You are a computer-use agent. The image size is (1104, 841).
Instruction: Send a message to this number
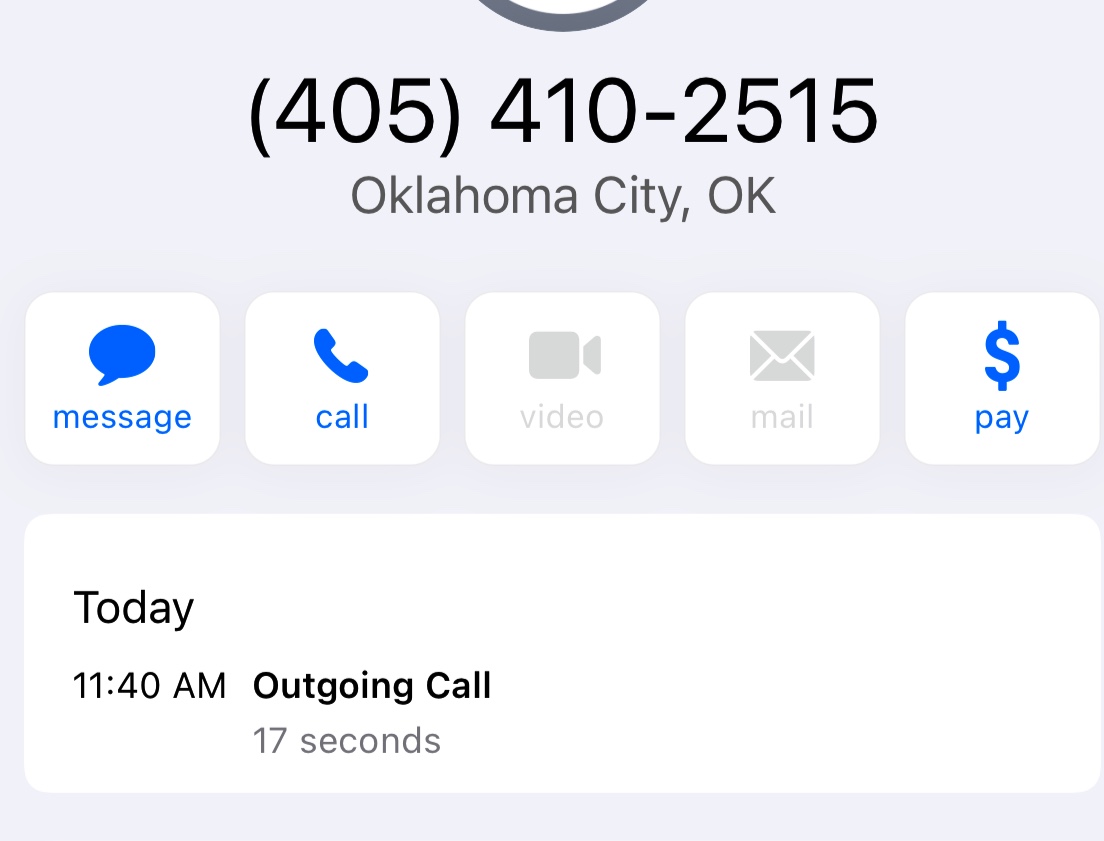(122, 378)
